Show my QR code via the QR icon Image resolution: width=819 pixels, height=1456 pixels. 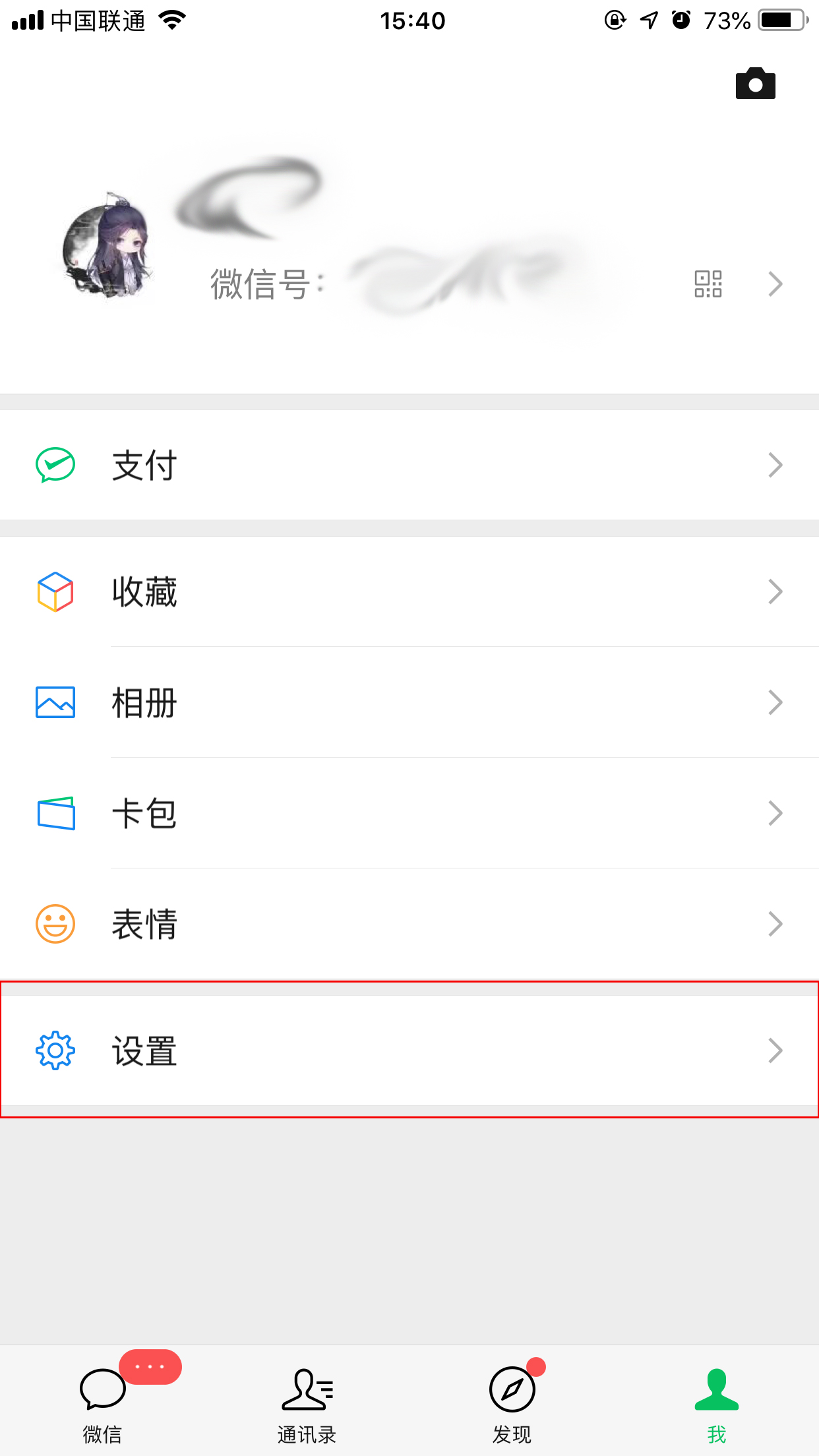point(708,284)
